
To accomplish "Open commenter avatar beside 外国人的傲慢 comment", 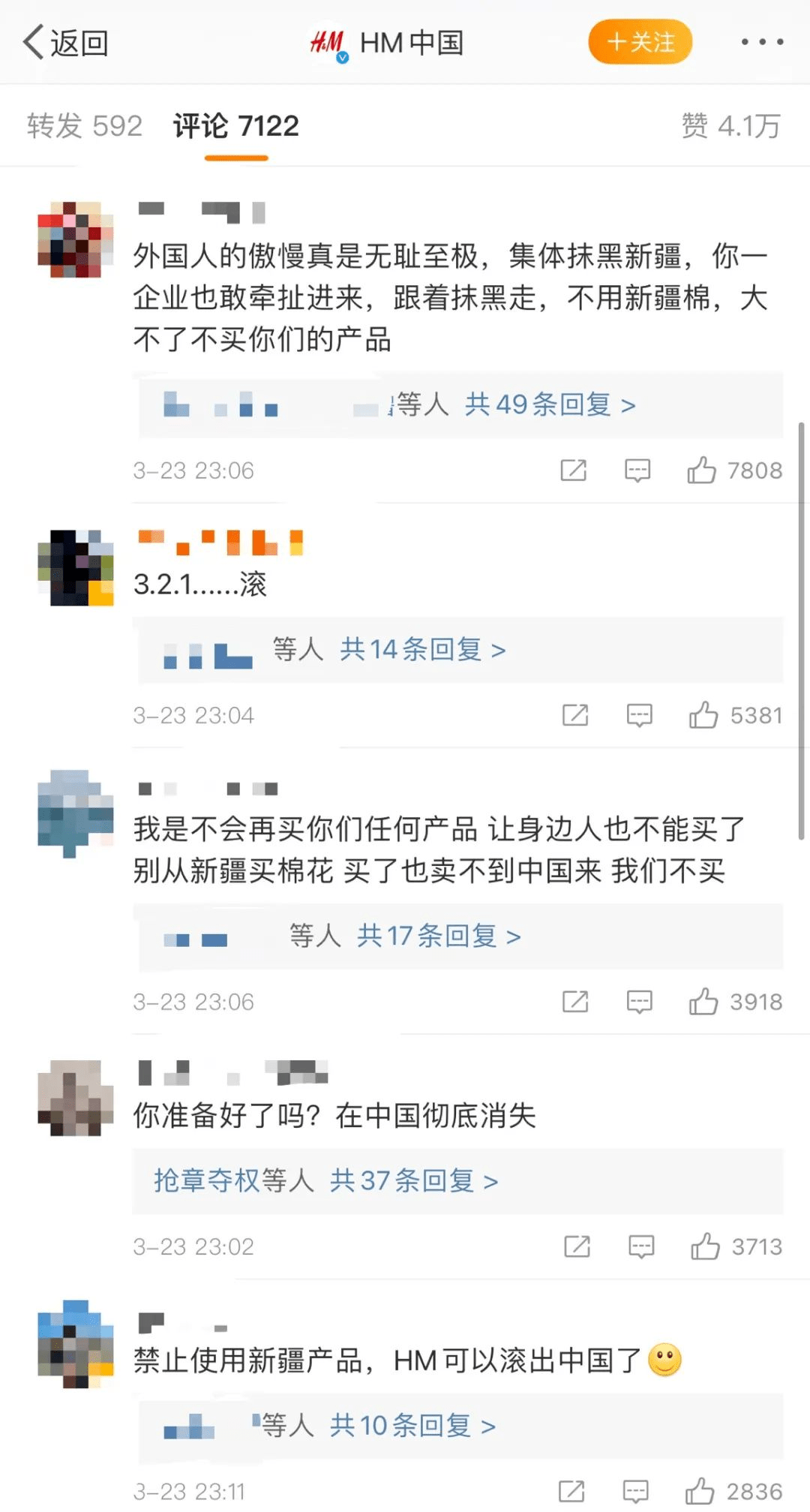I will [x=75, y=239].
